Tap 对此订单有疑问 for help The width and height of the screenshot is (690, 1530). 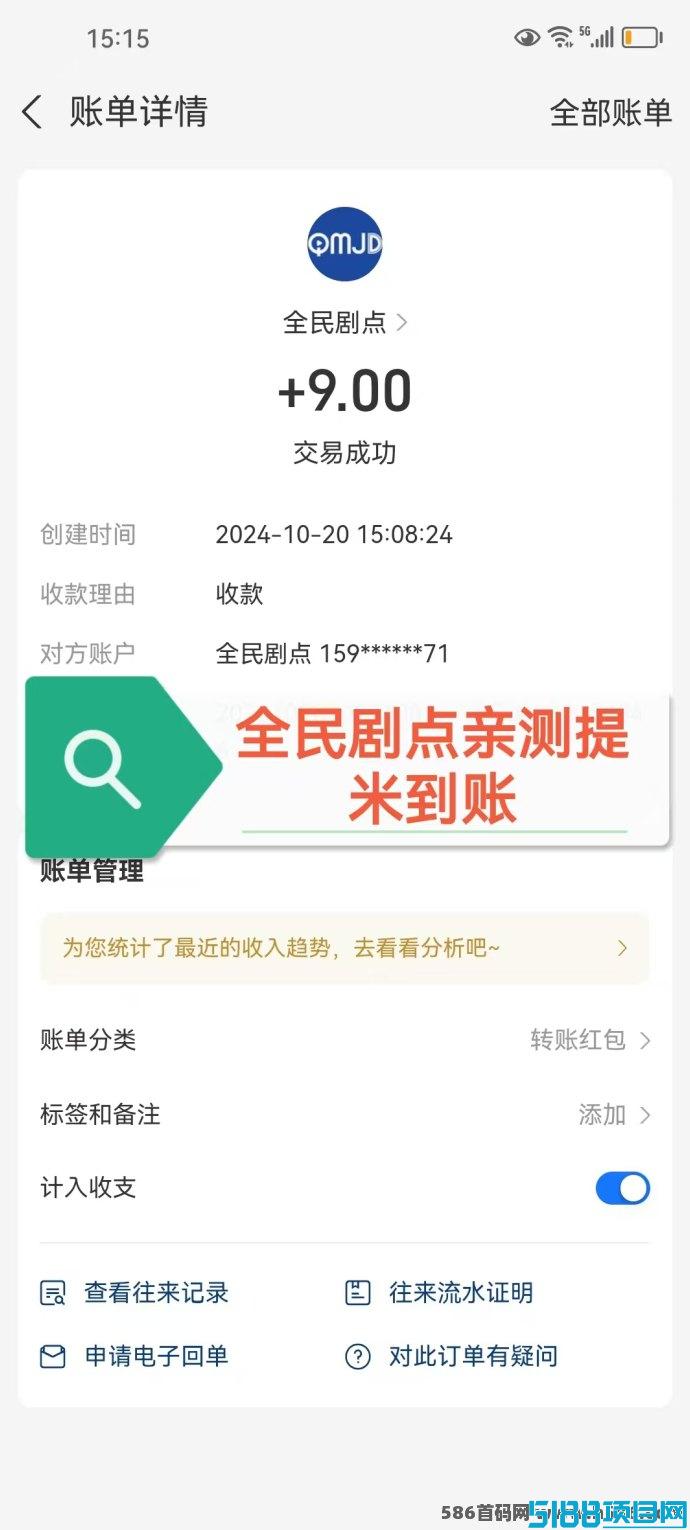click(x=451, y=1356)
